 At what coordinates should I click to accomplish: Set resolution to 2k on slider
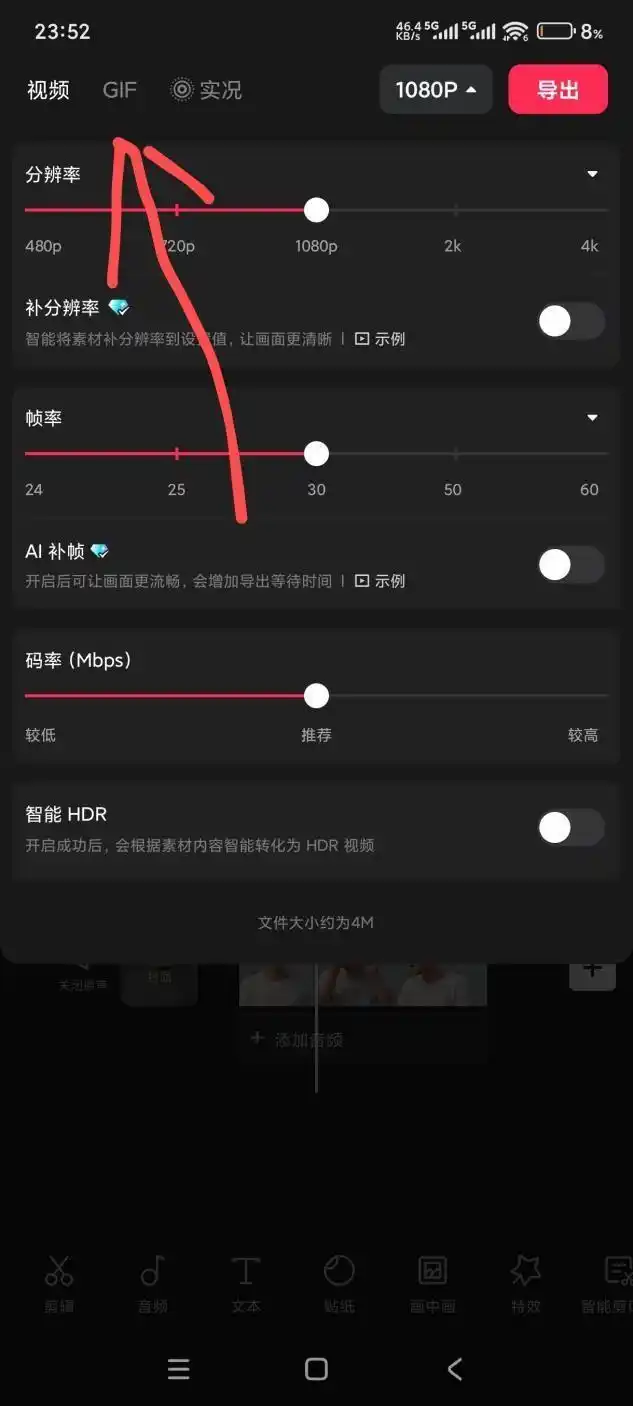(455, 210)
